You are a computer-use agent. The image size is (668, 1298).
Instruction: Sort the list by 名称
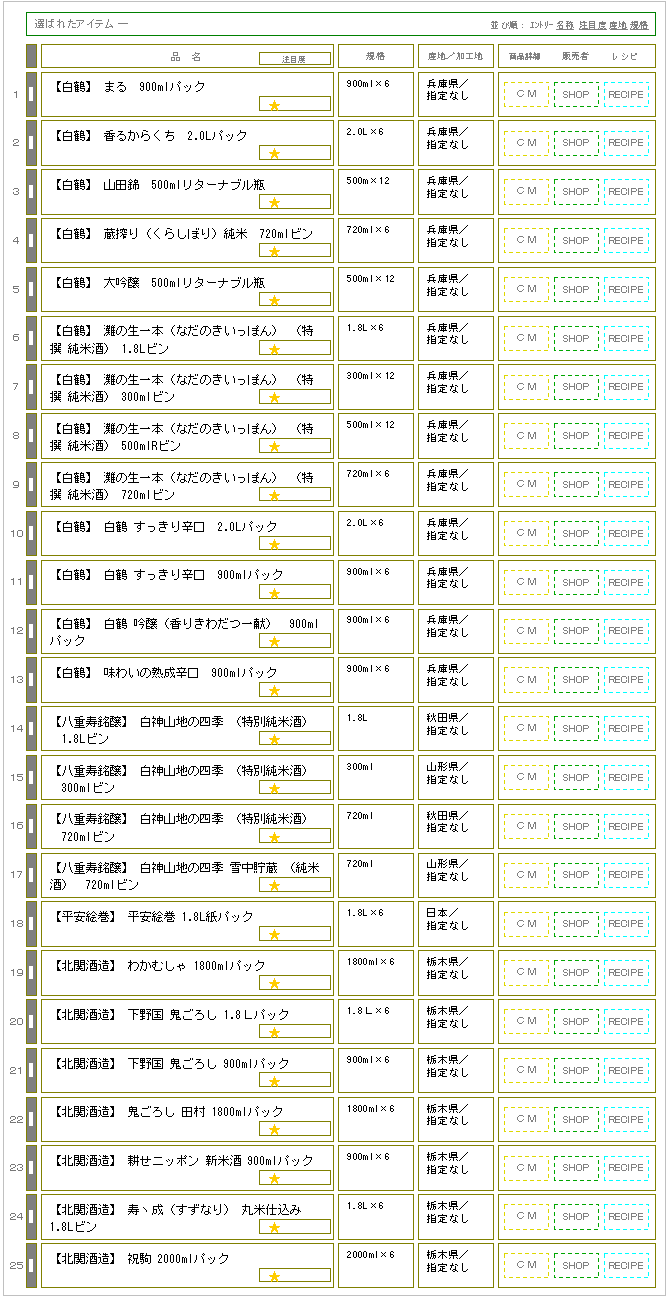pos(565,24)
